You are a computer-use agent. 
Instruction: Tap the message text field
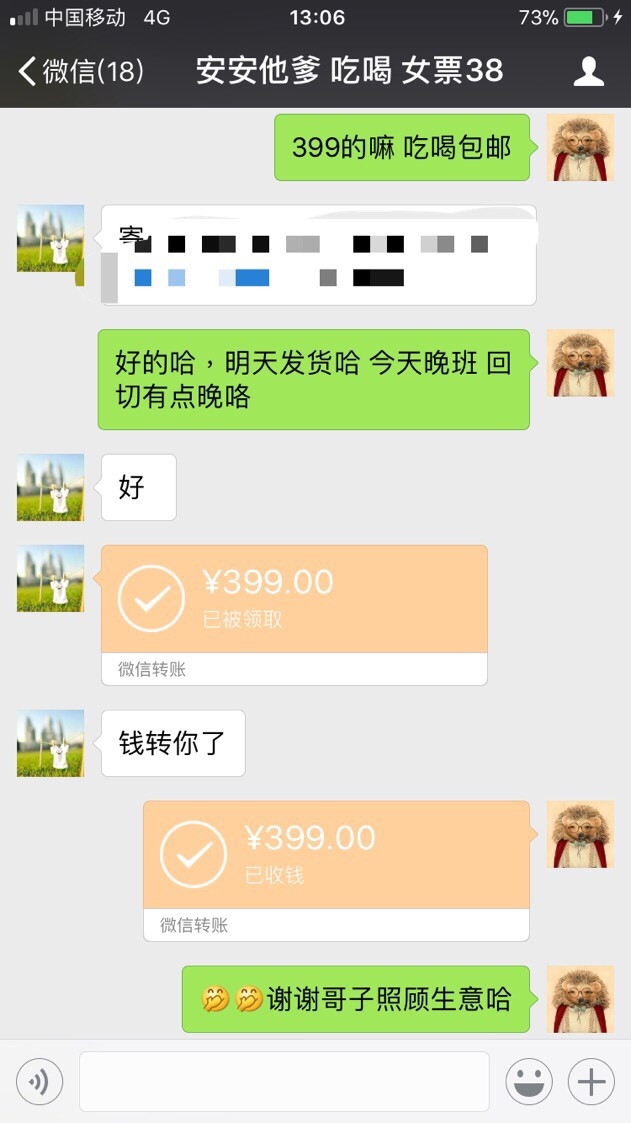(284, 1081)
